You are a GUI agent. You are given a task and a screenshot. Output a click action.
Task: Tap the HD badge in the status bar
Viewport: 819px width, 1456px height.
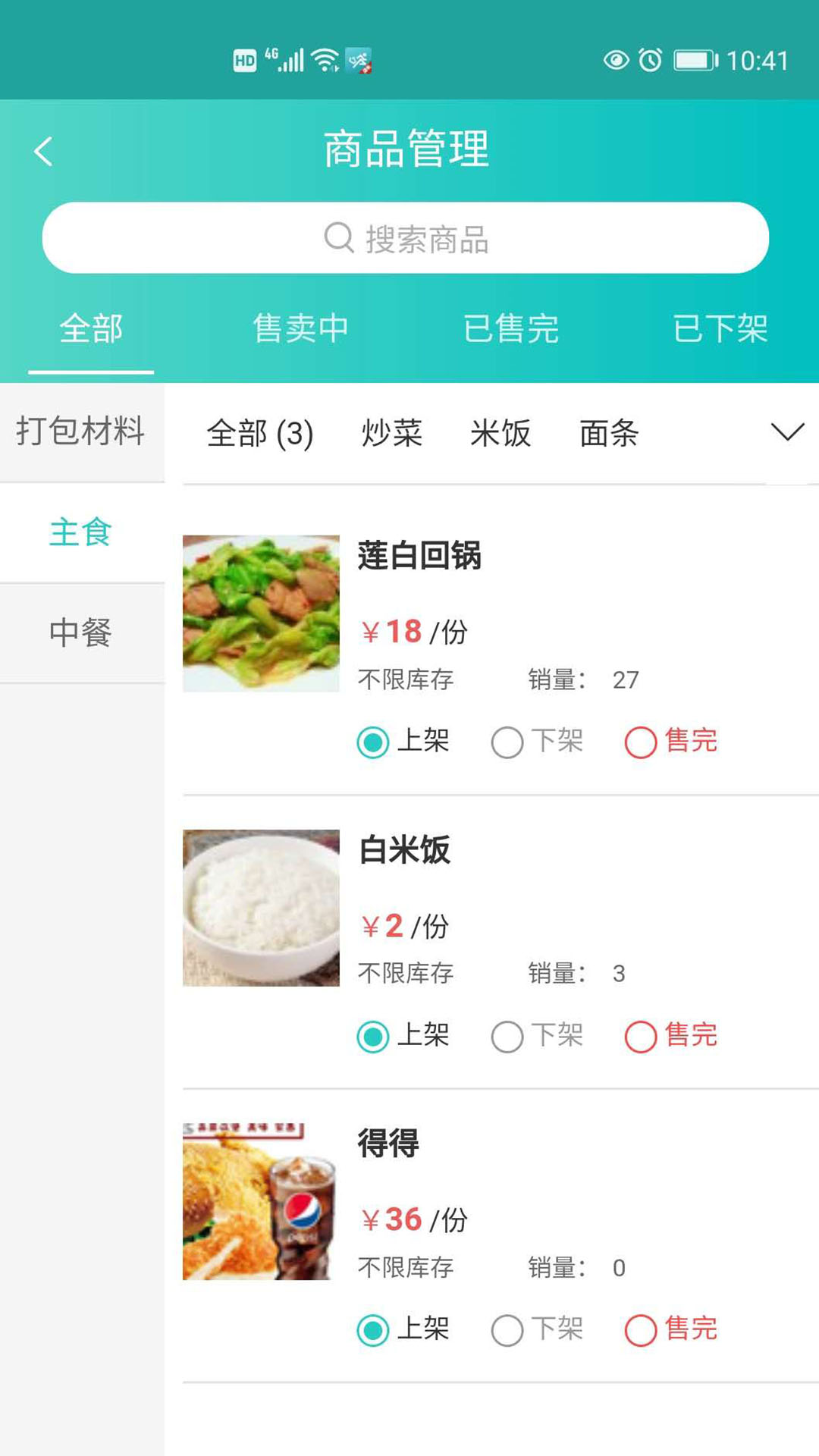click(244, 59)
